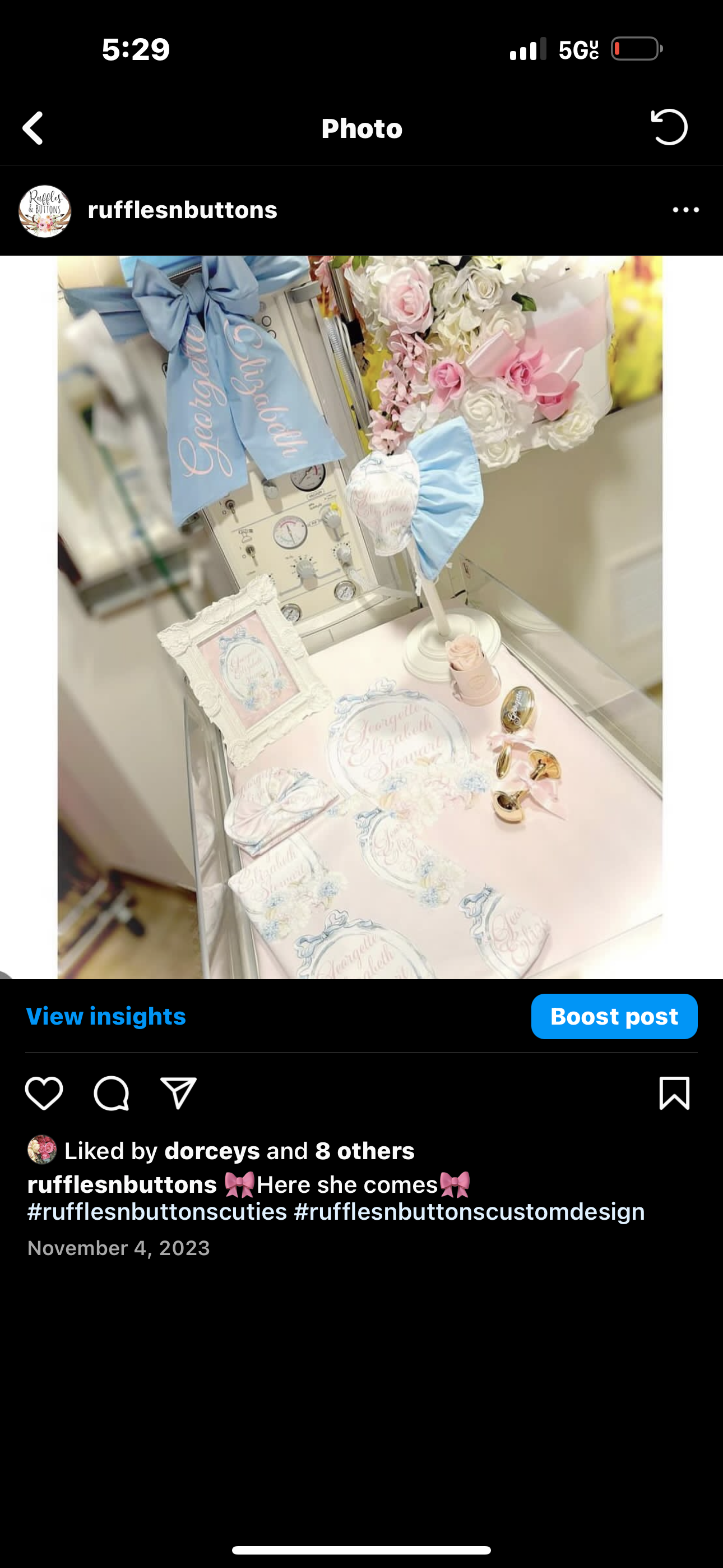This screenshot has width=723, height=1568.
Task: Tap the Boost post button
Action: pyautogui.click(x=614, y=1017)
